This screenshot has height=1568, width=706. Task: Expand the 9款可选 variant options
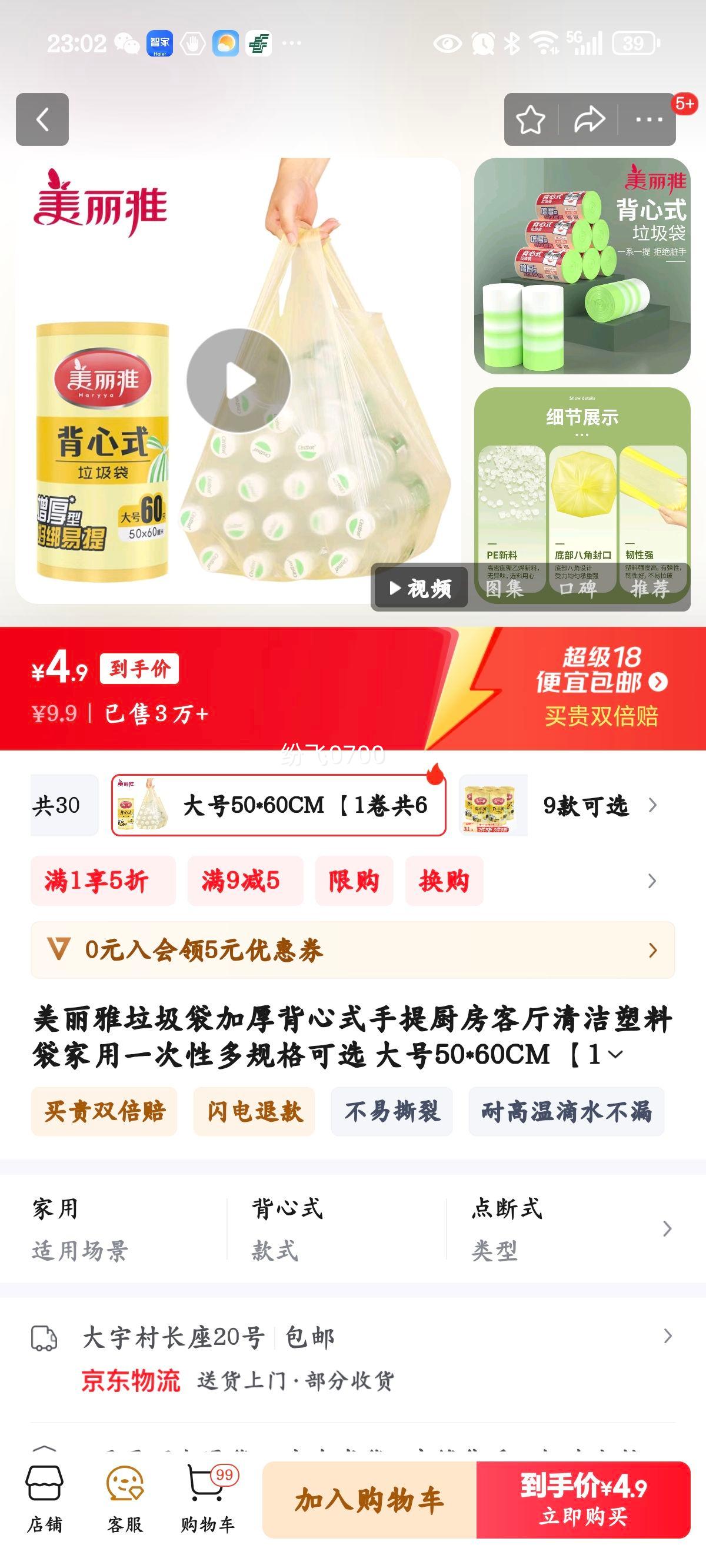click(585, 805)
